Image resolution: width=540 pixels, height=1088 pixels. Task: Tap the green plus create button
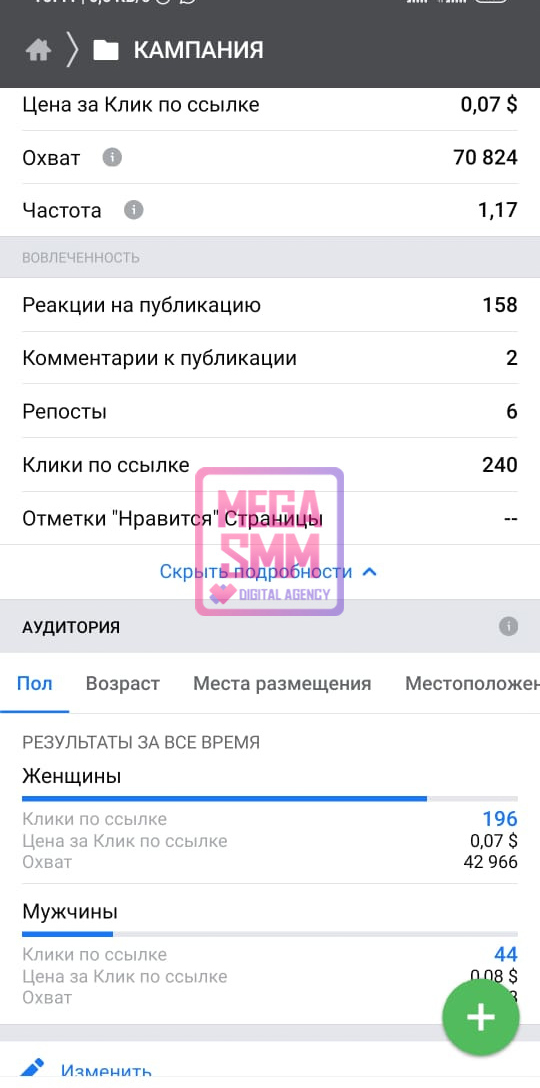coord(480,1017)
